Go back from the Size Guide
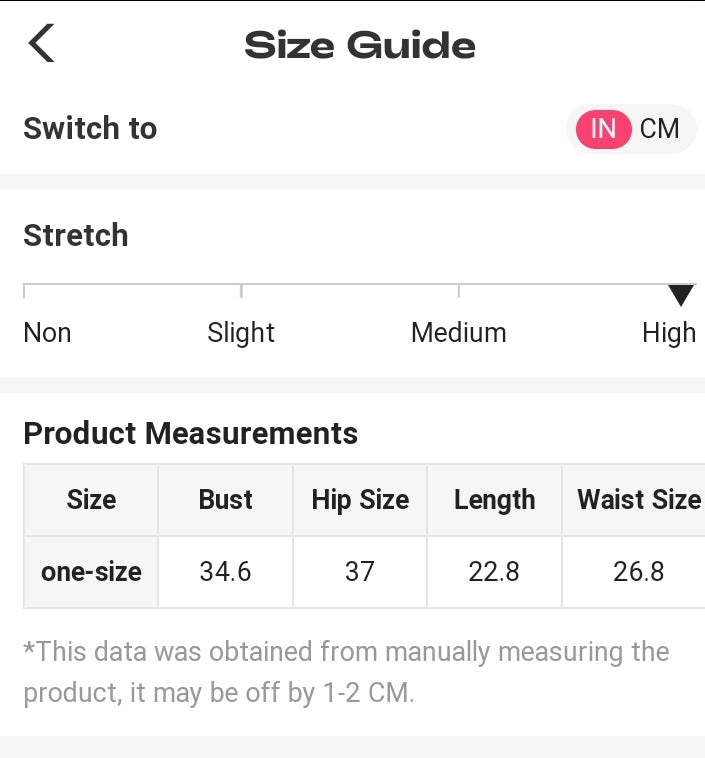Screen dimensions: 705x758 coord(42,44)
